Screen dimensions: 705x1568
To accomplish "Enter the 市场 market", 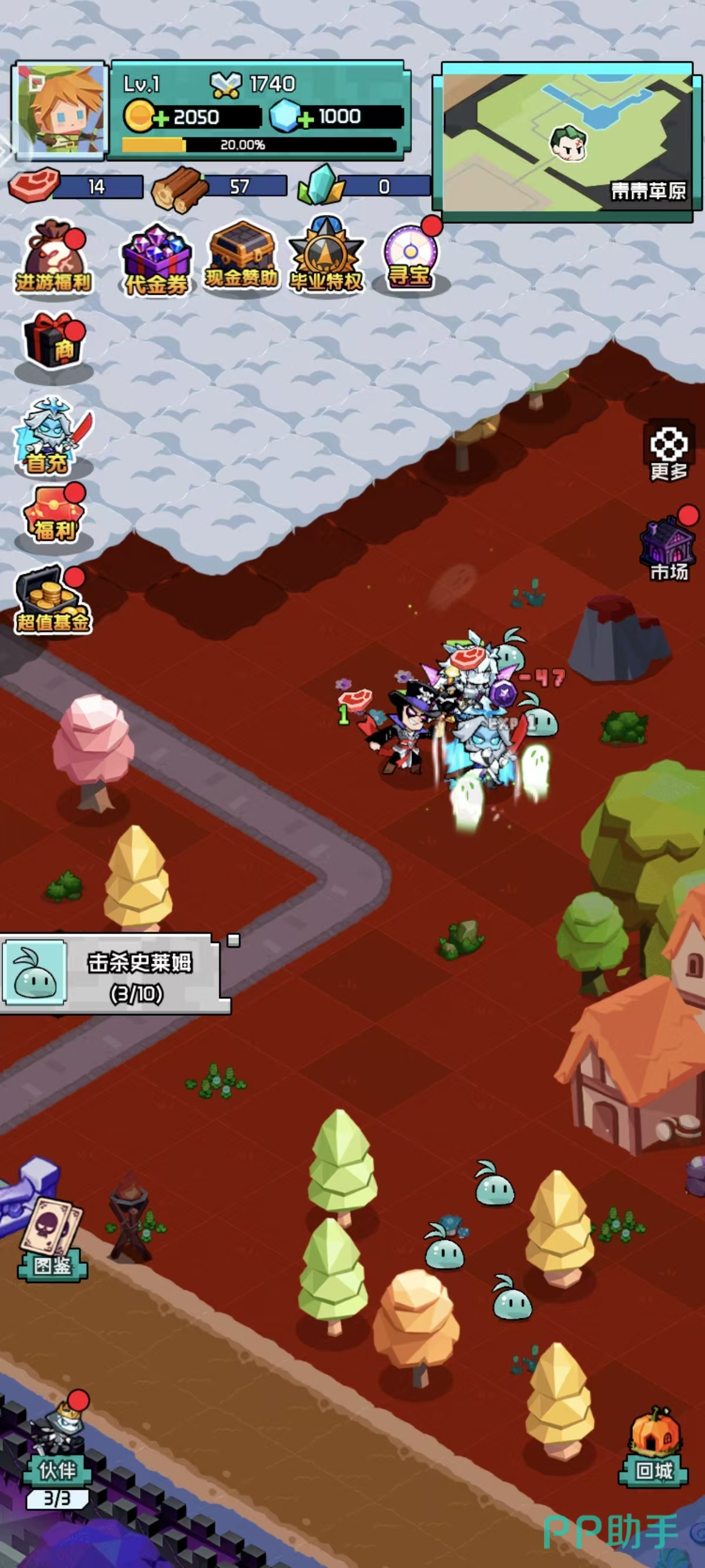I will [x=669, y=546].
